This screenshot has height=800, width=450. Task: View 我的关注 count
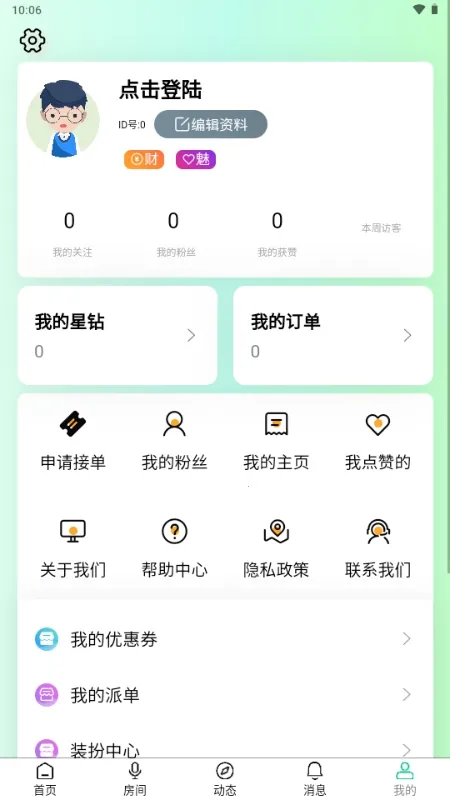71,234
